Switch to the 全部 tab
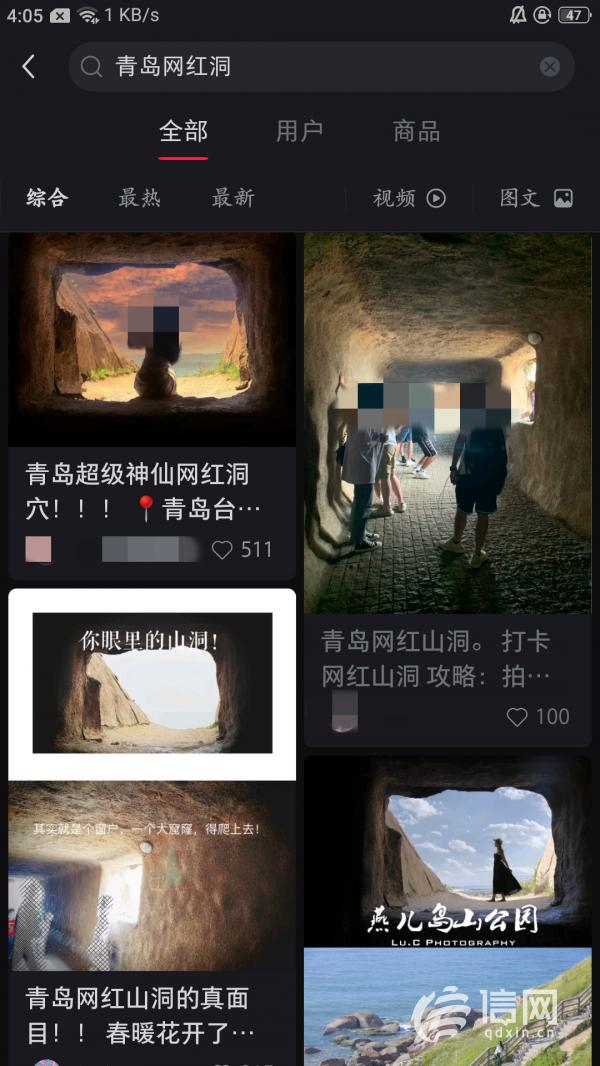Screen dimensions: 600x1066 (x=183, y=131)
